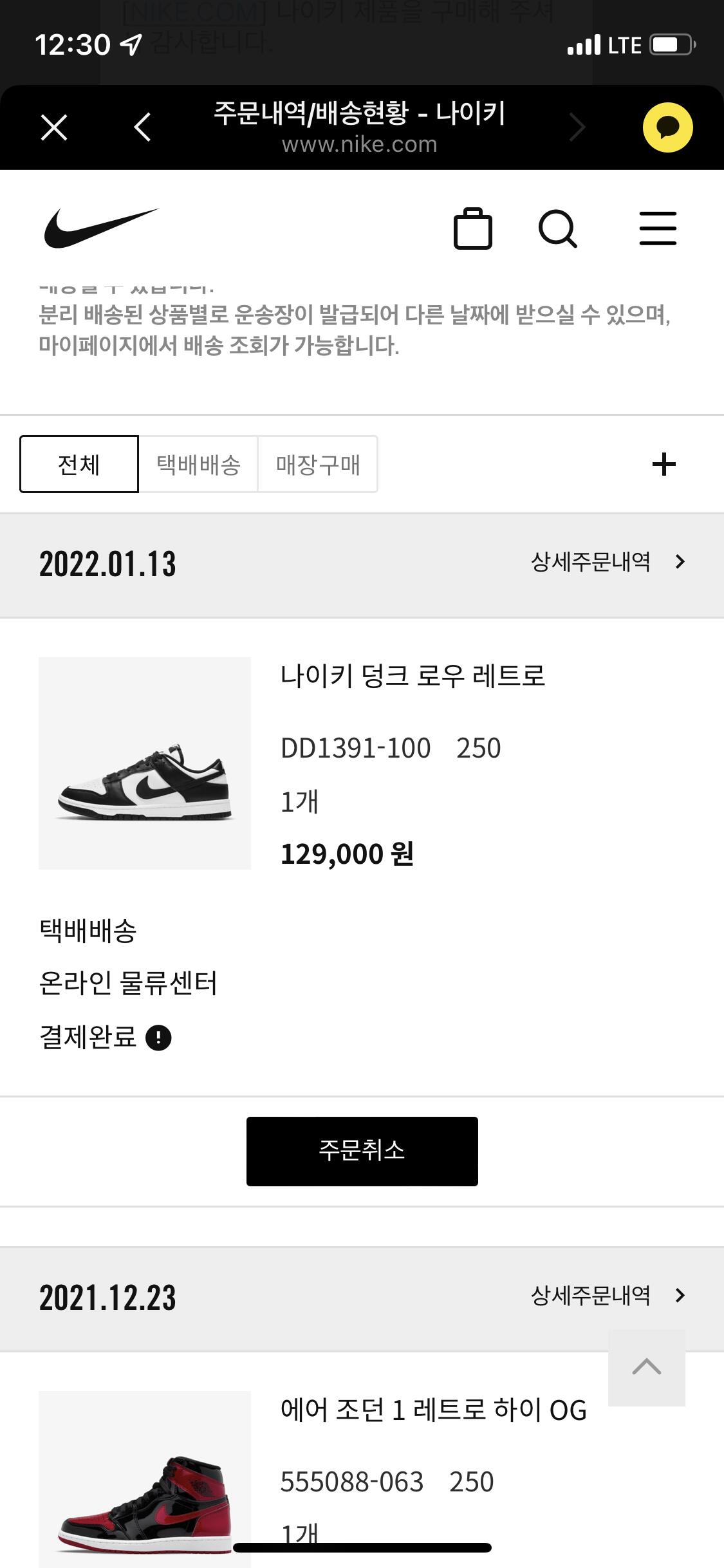Image resolution: width=724 pixels, height=1568 pixels.
Task: Switch to the 매장구매 tab
Action: [317, 464]
